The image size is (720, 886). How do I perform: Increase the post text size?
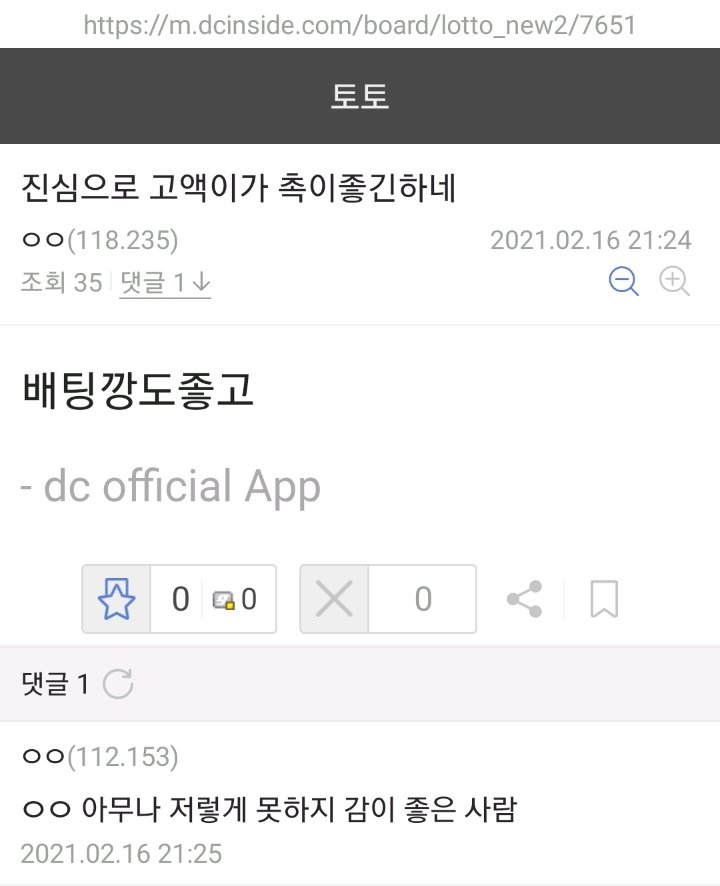tap(675, 282)
